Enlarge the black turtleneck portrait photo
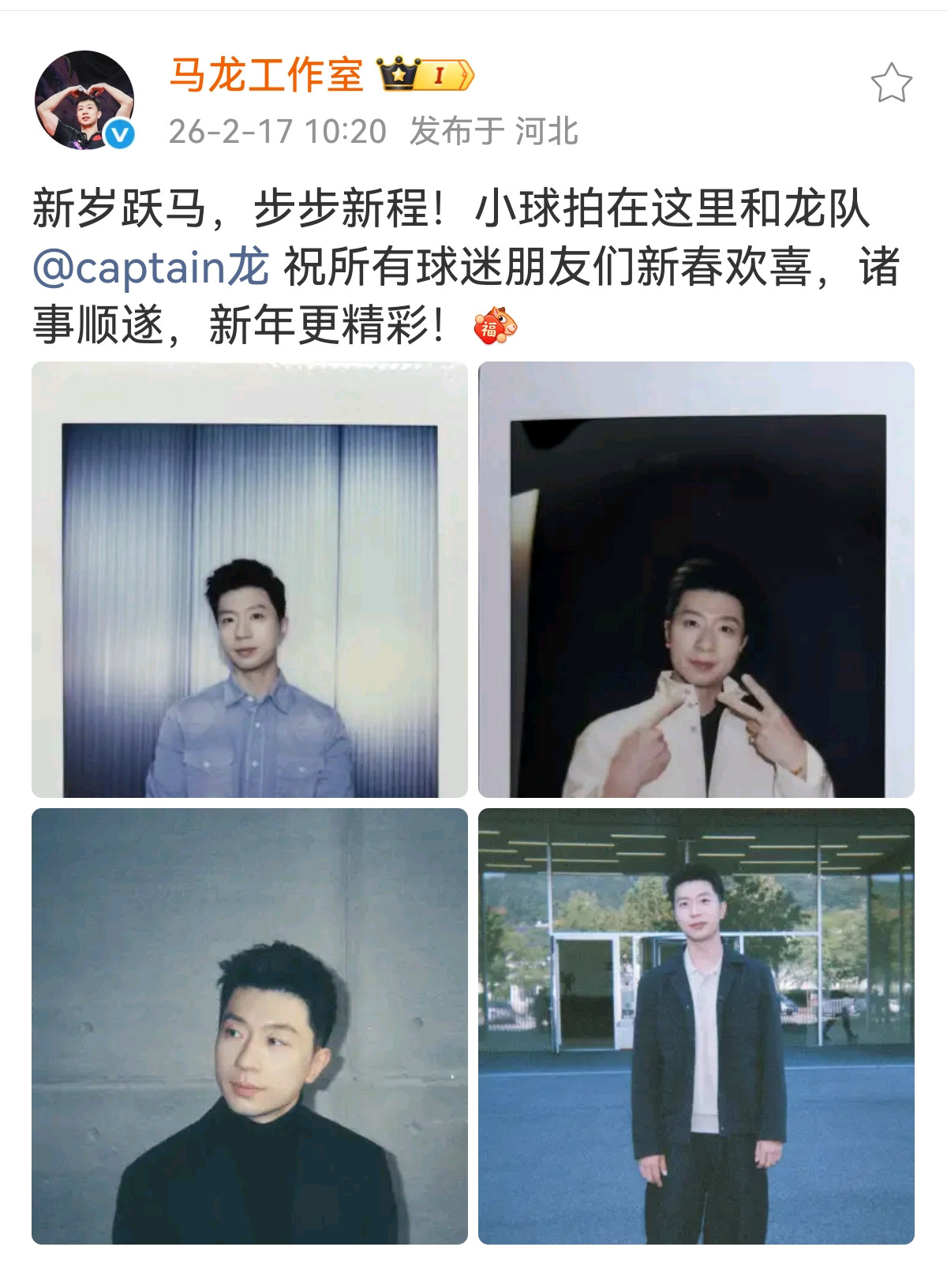Screen dimensions: 947x1288 (x=249, y=1026)
